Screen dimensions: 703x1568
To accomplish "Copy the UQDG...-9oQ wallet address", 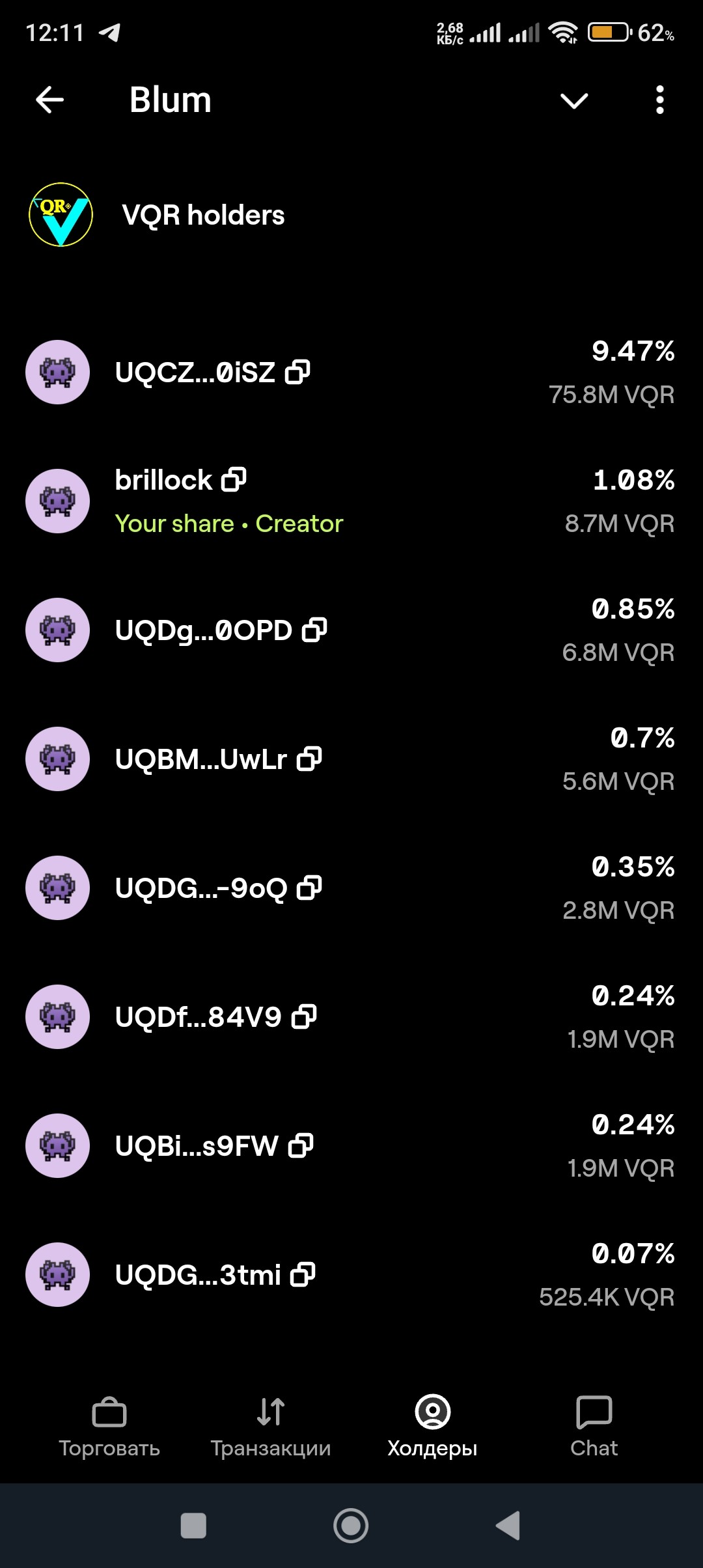I will click(309, 888).
